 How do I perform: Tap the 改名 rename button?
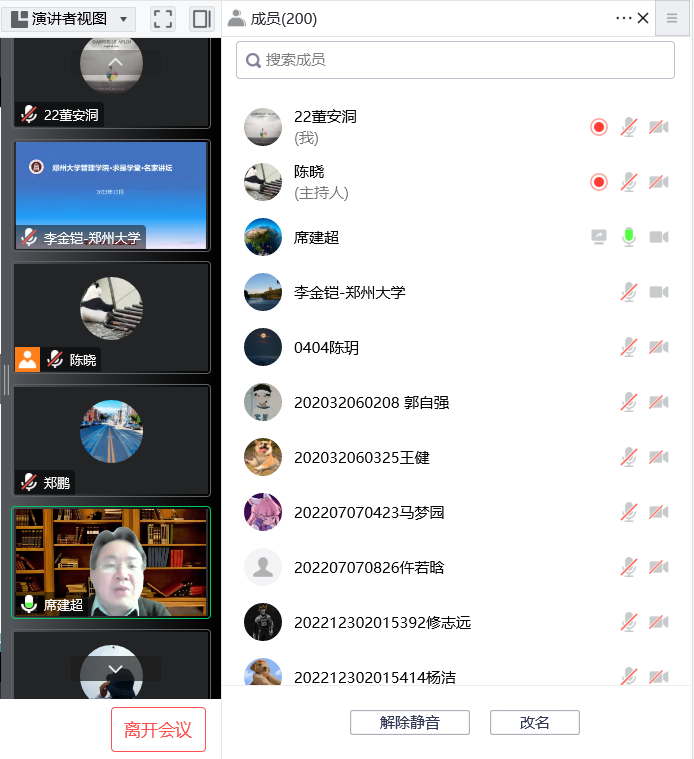coord(535,722)
